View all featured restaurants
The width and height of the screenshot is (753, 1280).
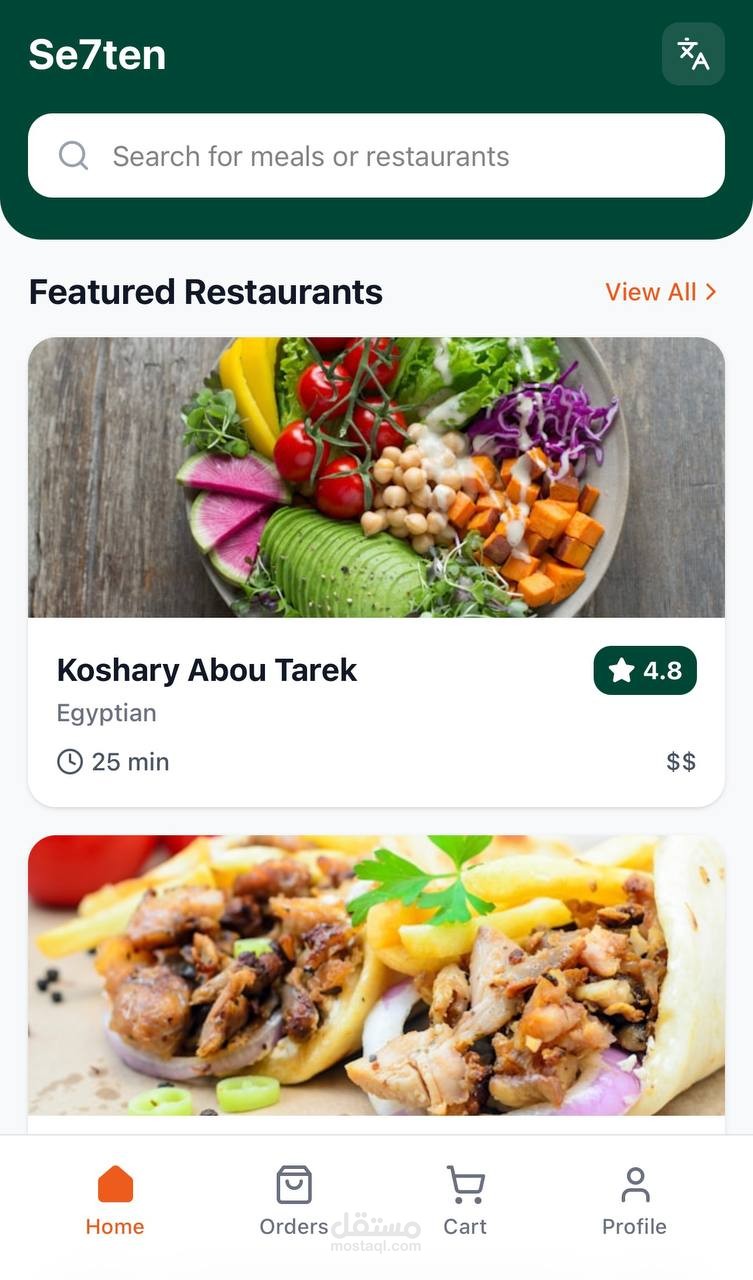point(661,292)
